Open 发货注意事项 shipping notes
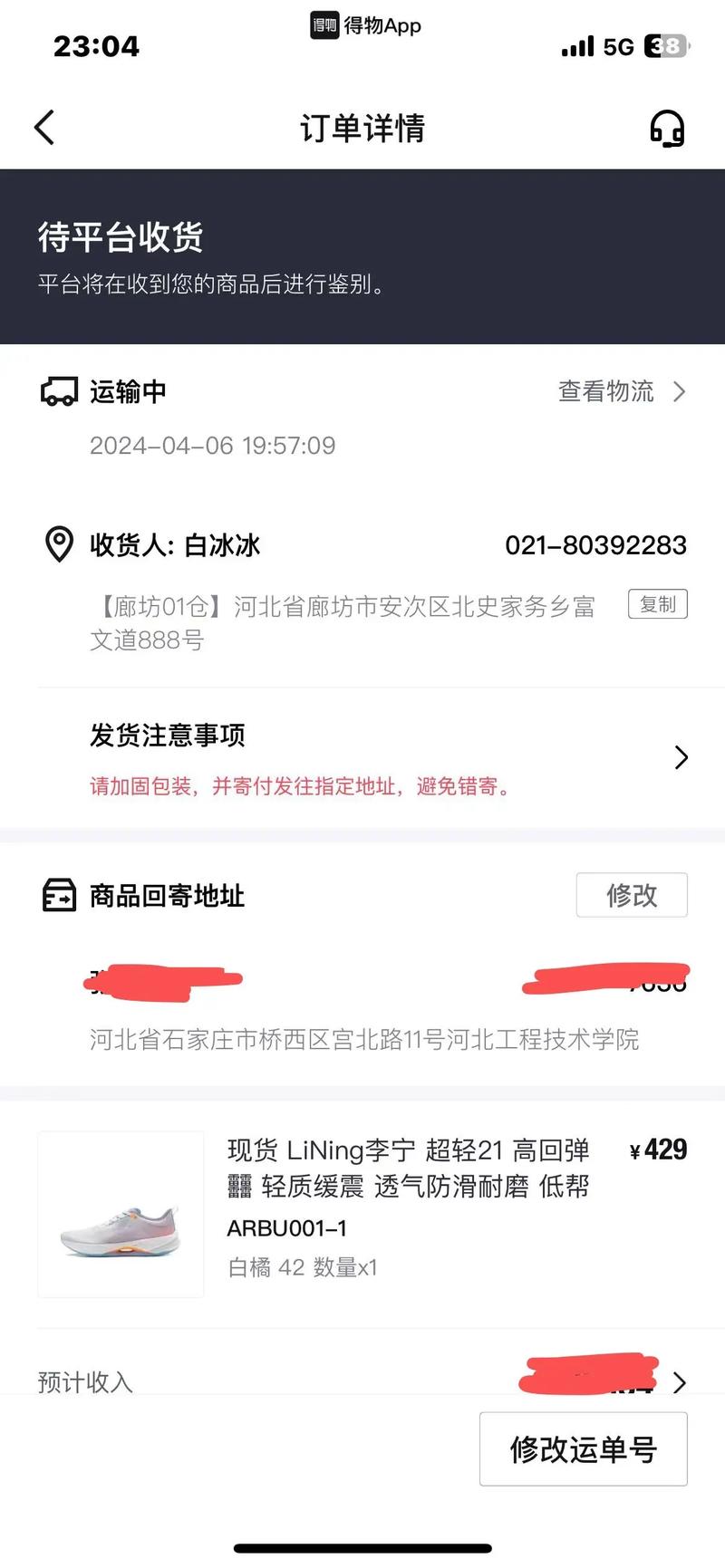The image size is (725, 1568). [385, 757]
